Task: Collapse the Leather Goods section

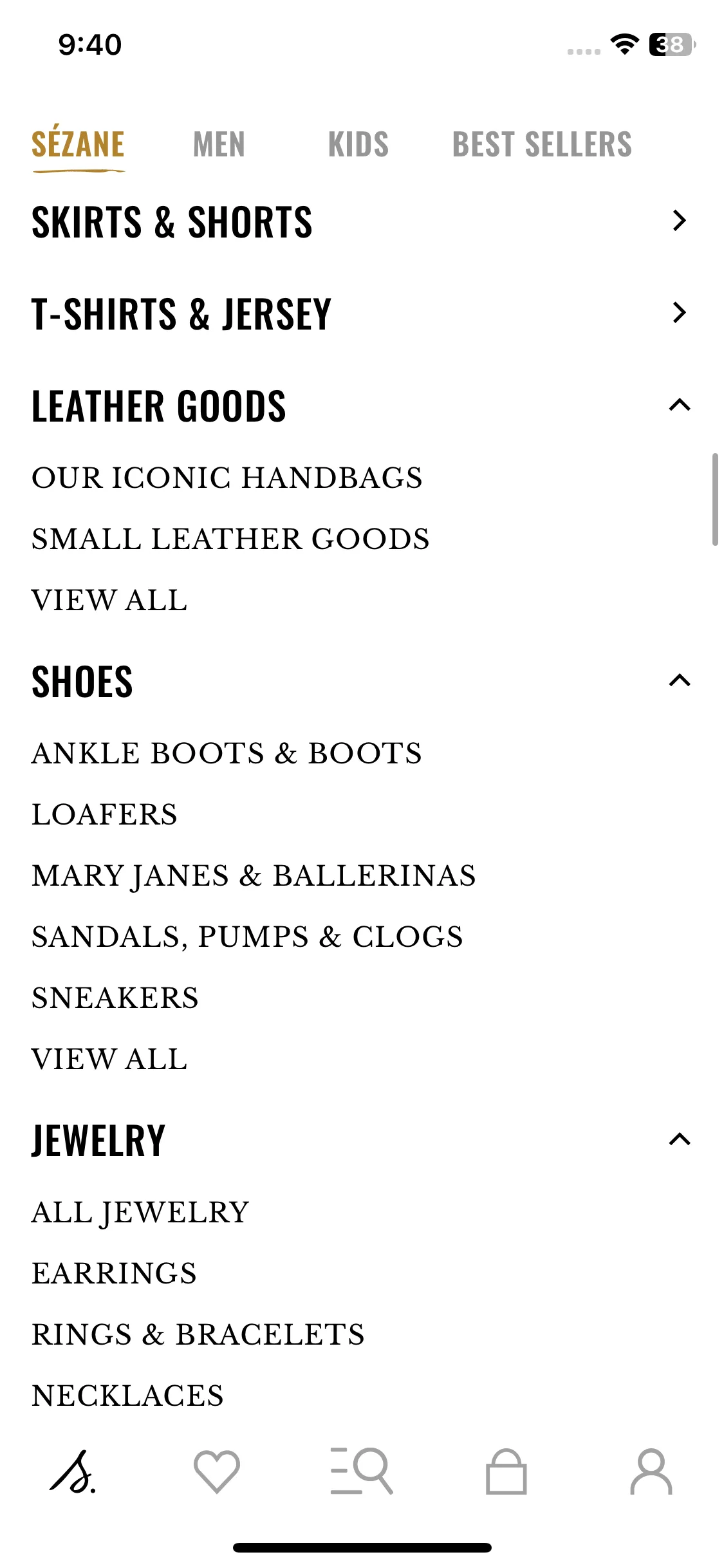Action: (680, 405)
